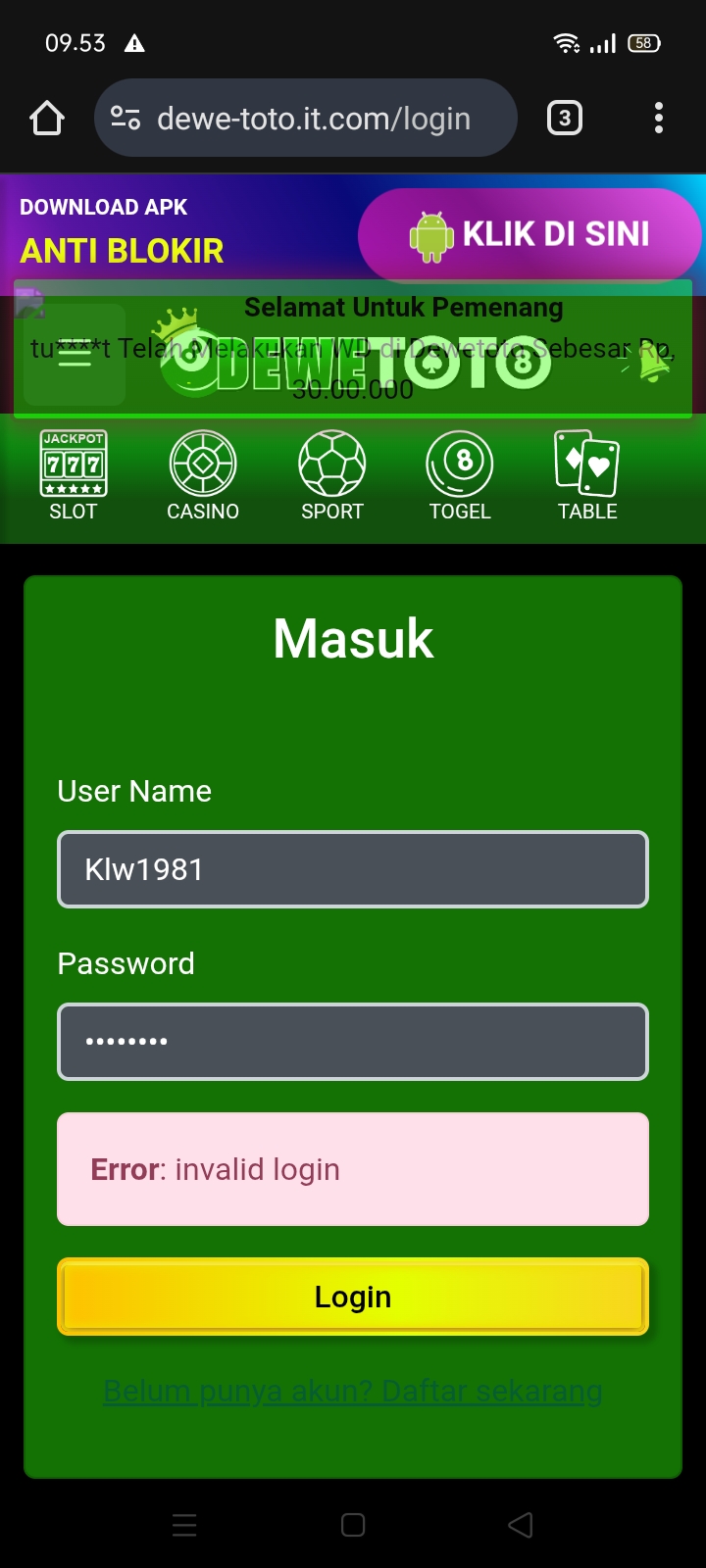The width and height of the screenshot is (706, 1568).
Task: Edit the User Name field
Action: pyautogui.click(x=353, y=869)
